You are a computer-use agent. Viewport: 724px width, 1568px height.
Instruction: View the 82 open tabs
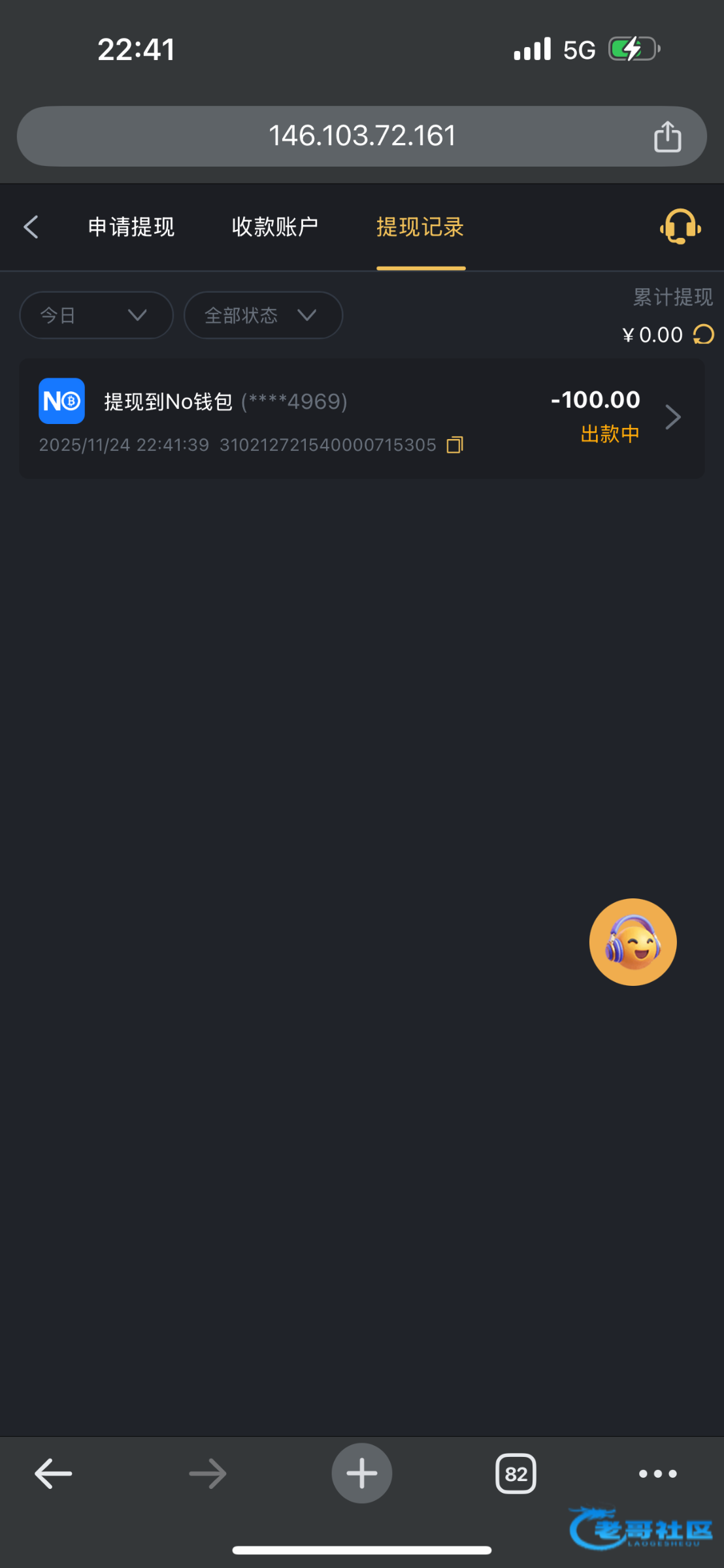tap(516, 1474)
